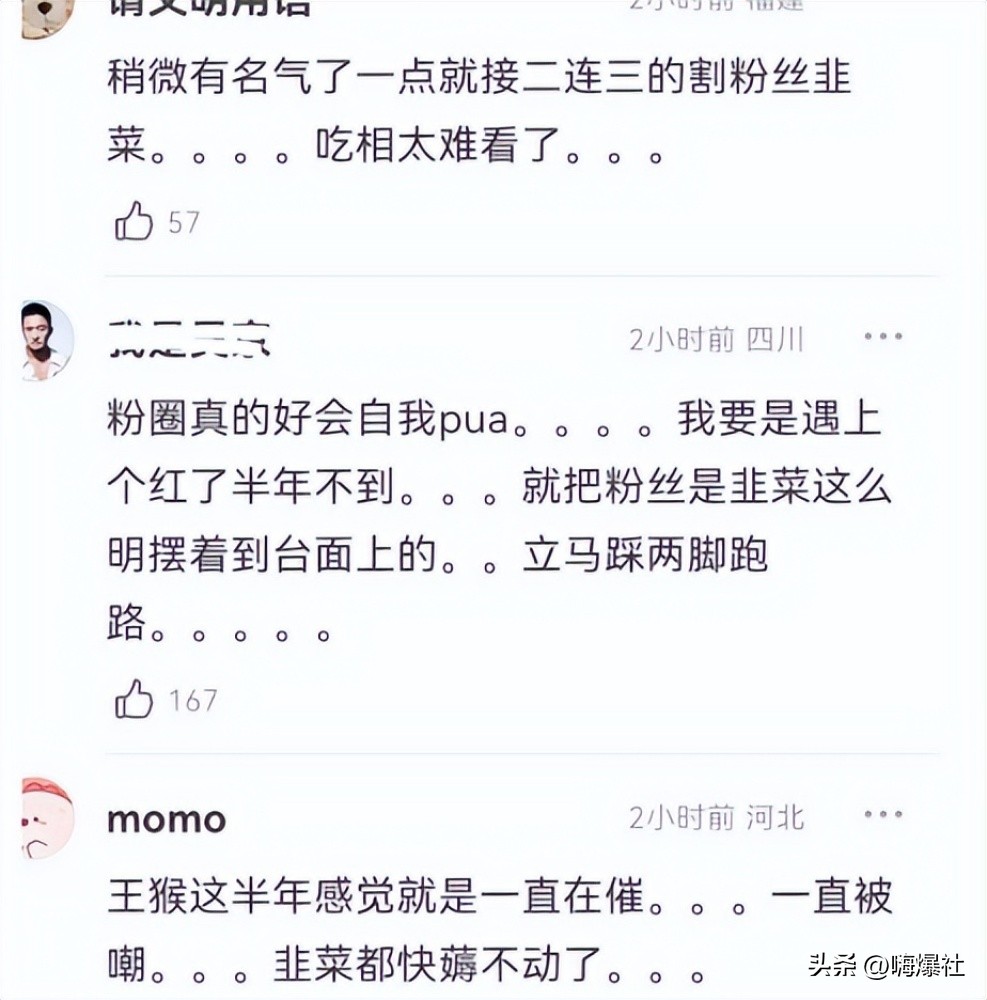Image resolution: width=987 pixels, height=1000 pixels.
Task: Expand the three-dot menu beside 四川 timestamp
Action: click(x=884, y=336)
